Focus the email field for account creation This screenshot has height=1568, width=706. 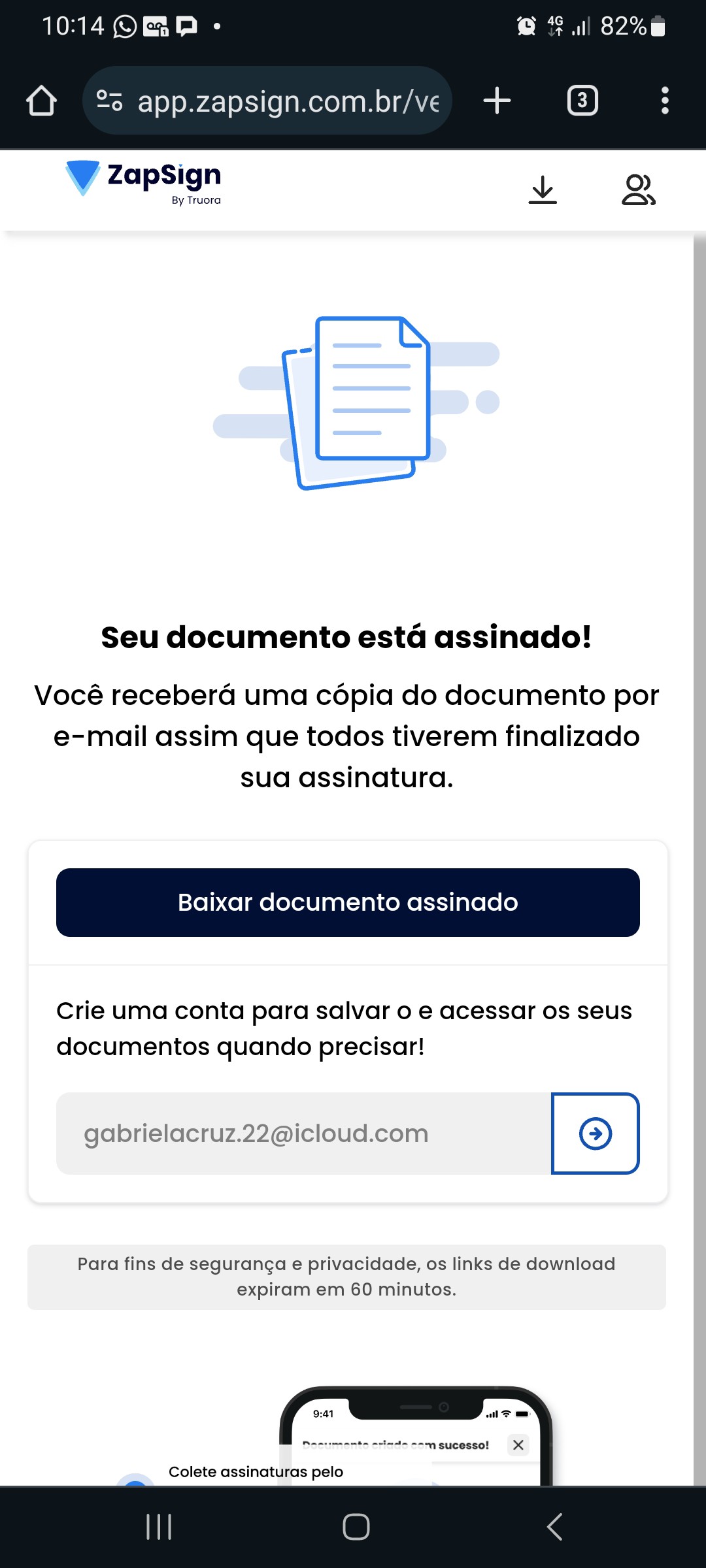click(x=304, y=1134)
